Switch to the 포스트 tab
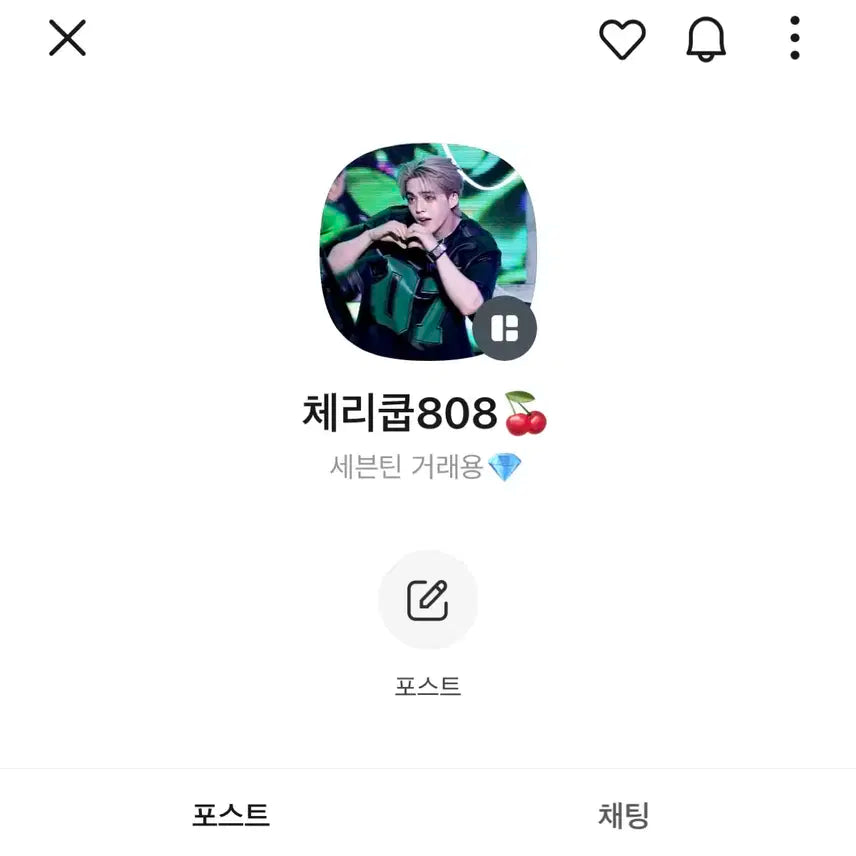 (x=232, y=815)
